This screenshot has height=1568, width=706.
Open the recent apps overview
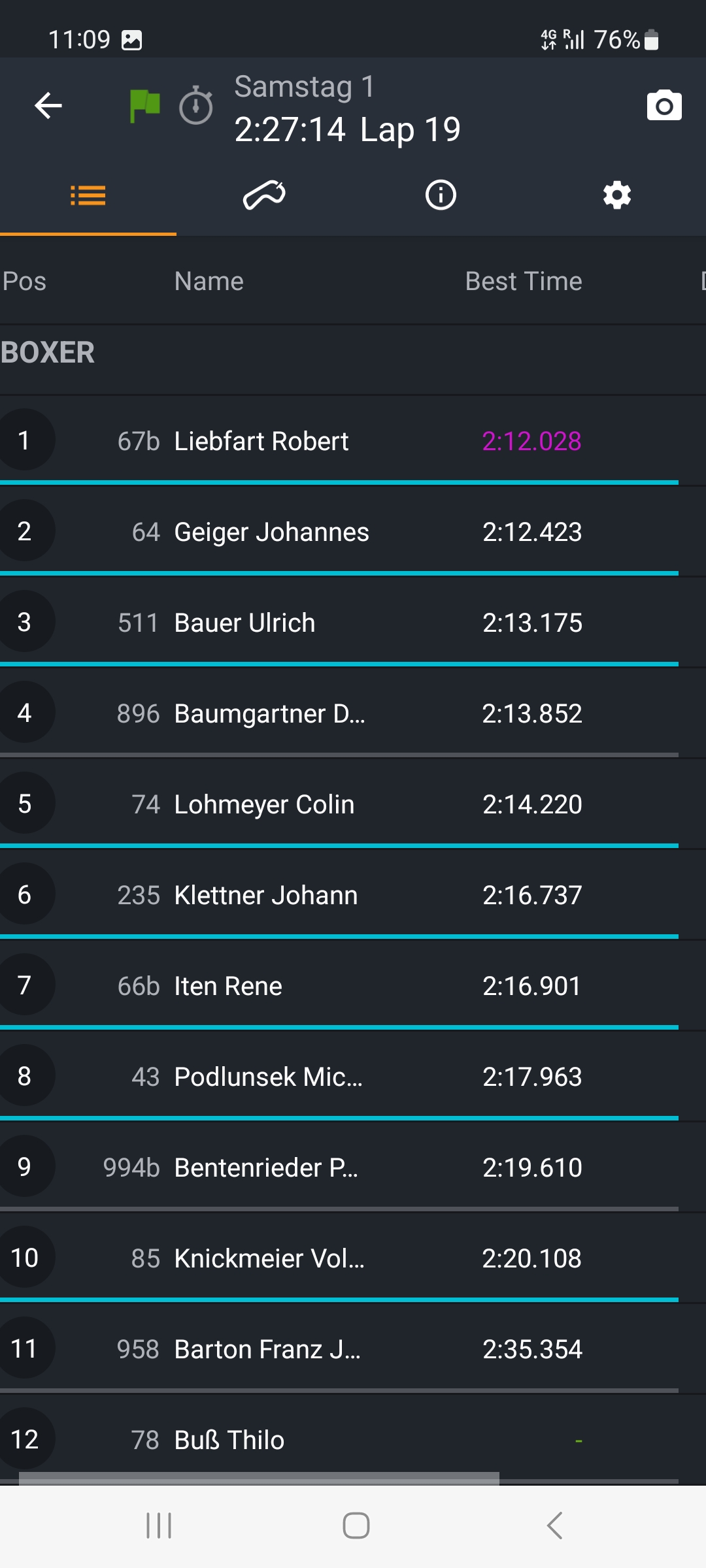159,1526
